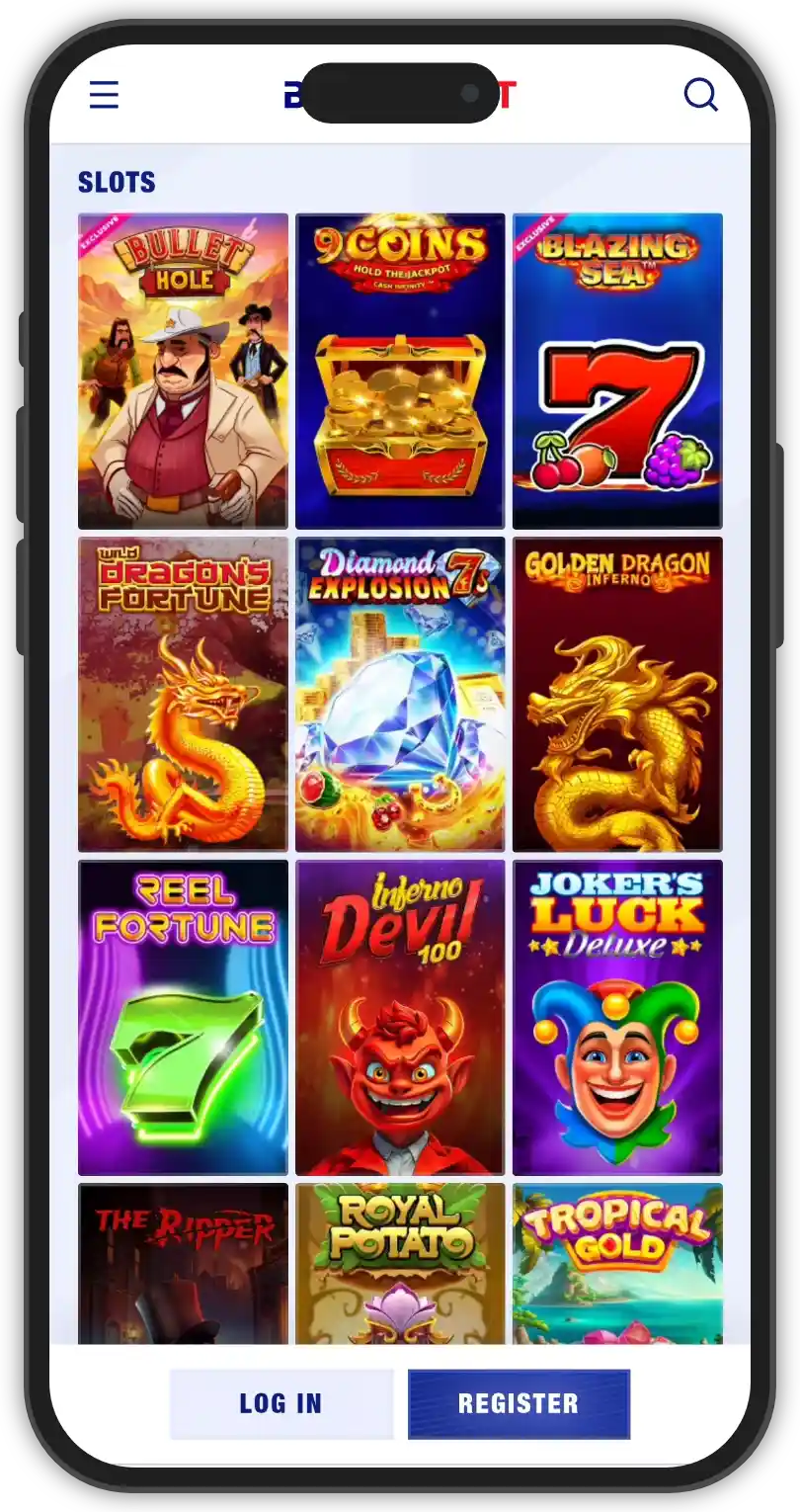Select the Blazing Sea slot

click(x=617, y=371)
